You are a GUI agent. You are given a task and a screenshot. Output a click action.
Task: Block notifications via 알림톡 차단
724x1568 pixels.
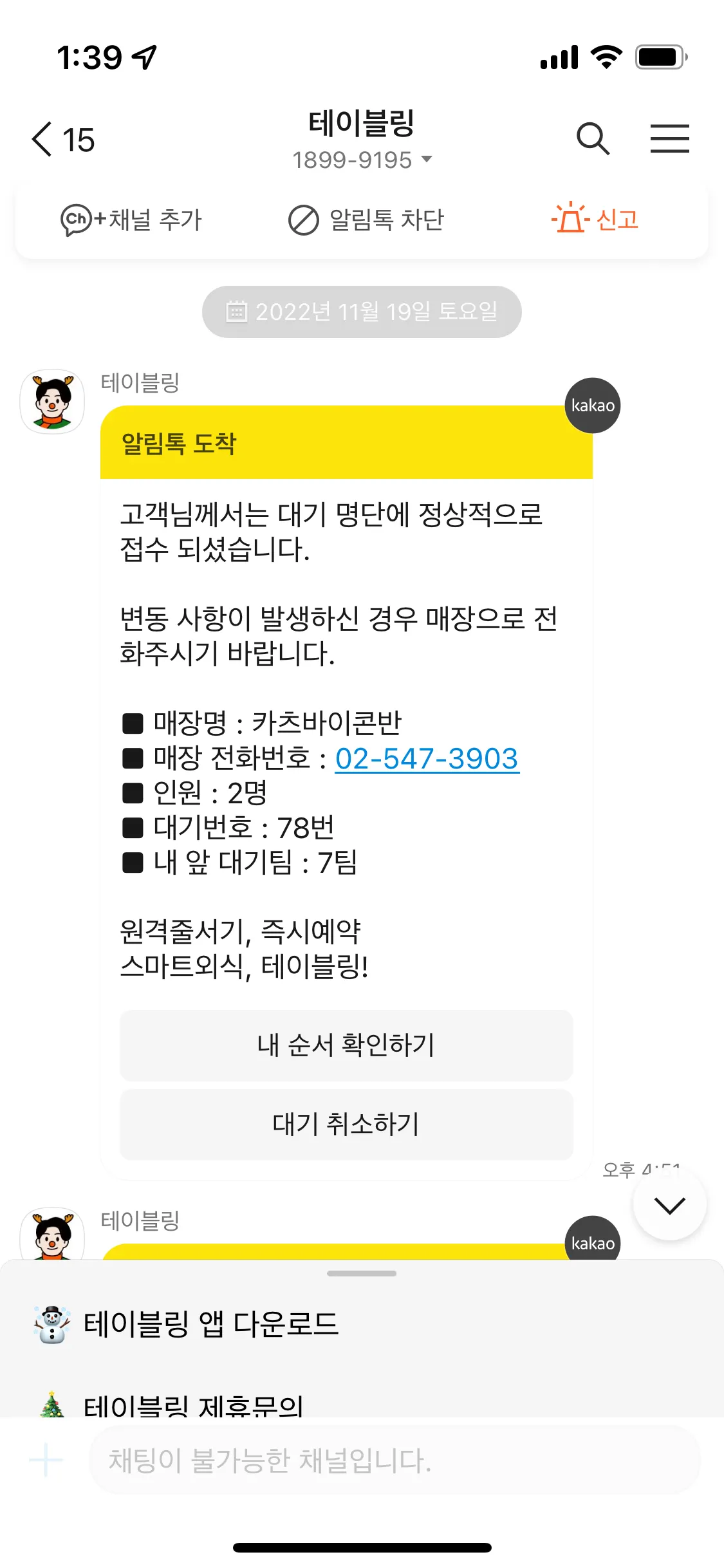coord(366,220)
